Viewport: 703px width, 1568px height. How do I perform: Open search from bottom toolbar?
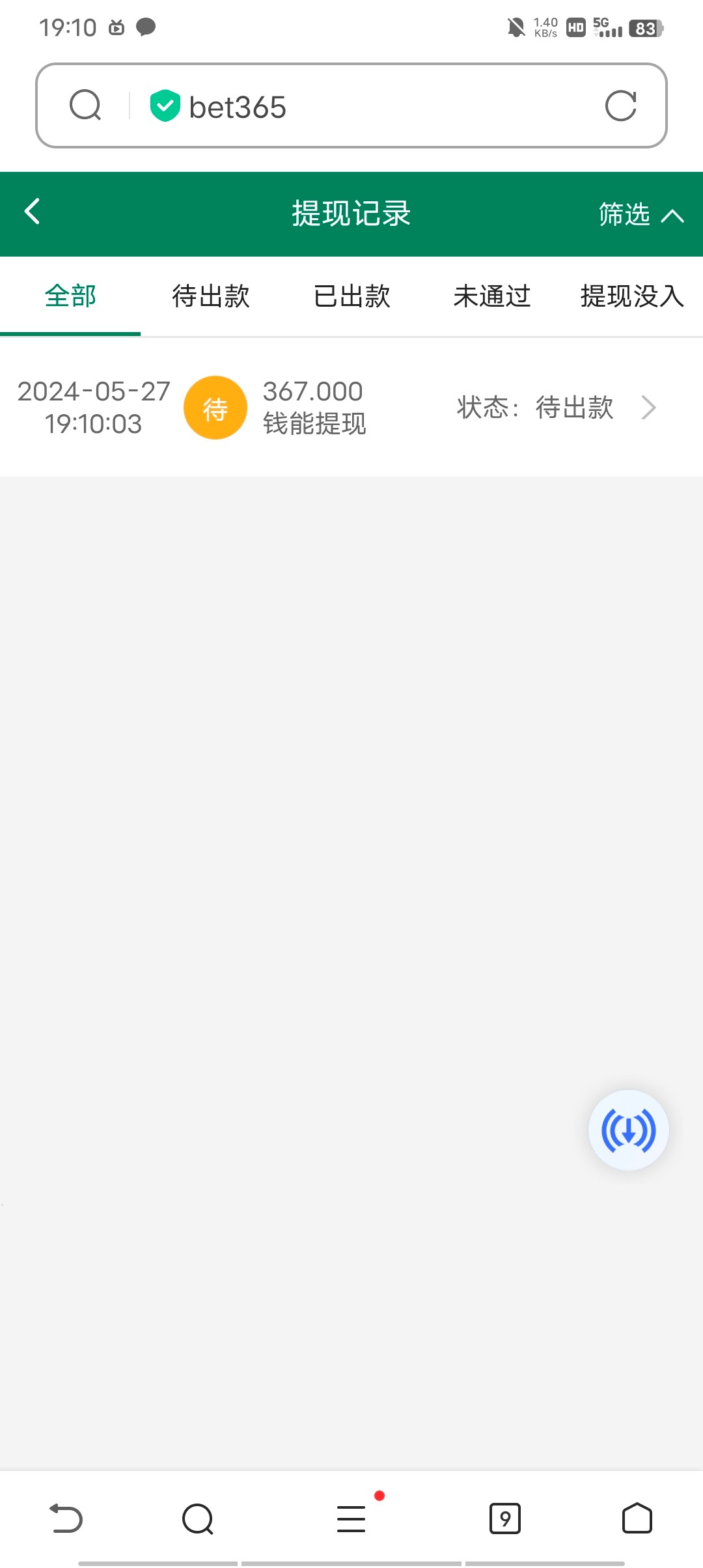(198, 1519)
